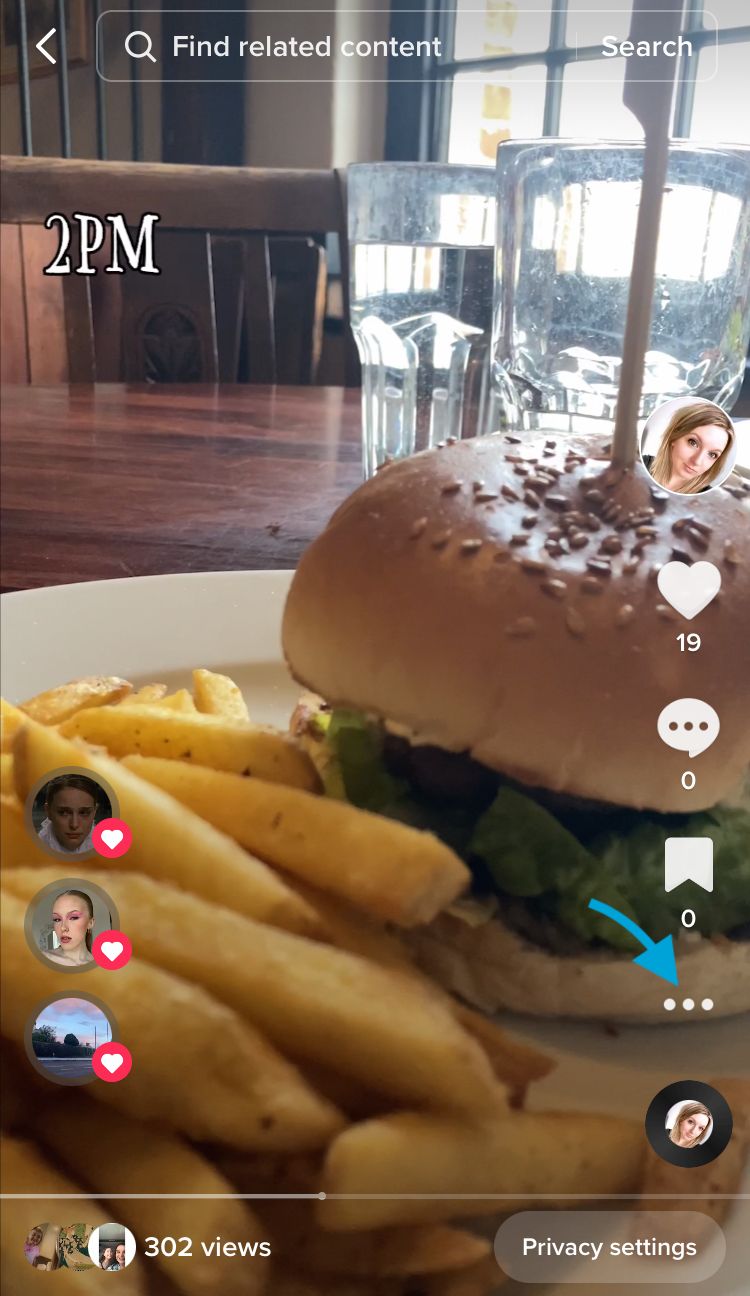This screenshot has width=750, height=1296.
Task: Like this video with the heart
Action: pos(688,590)
